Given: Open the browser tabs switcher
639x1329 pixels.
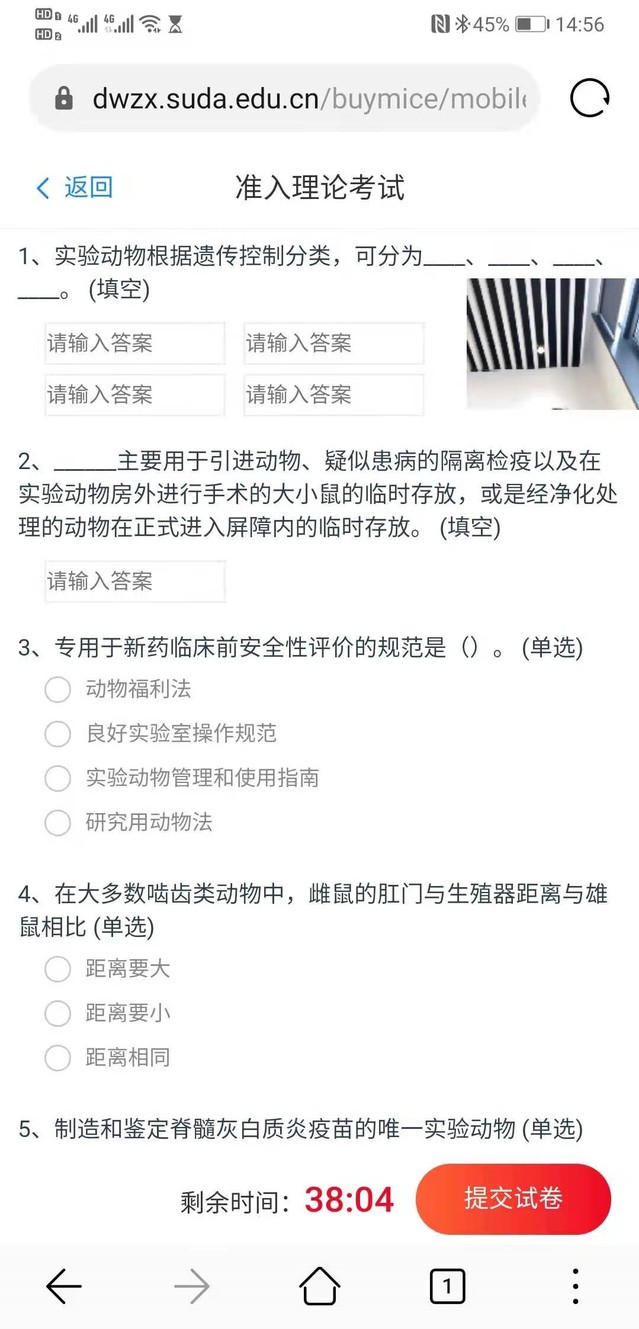Looking at the screenshot, I should [447, 1286].
